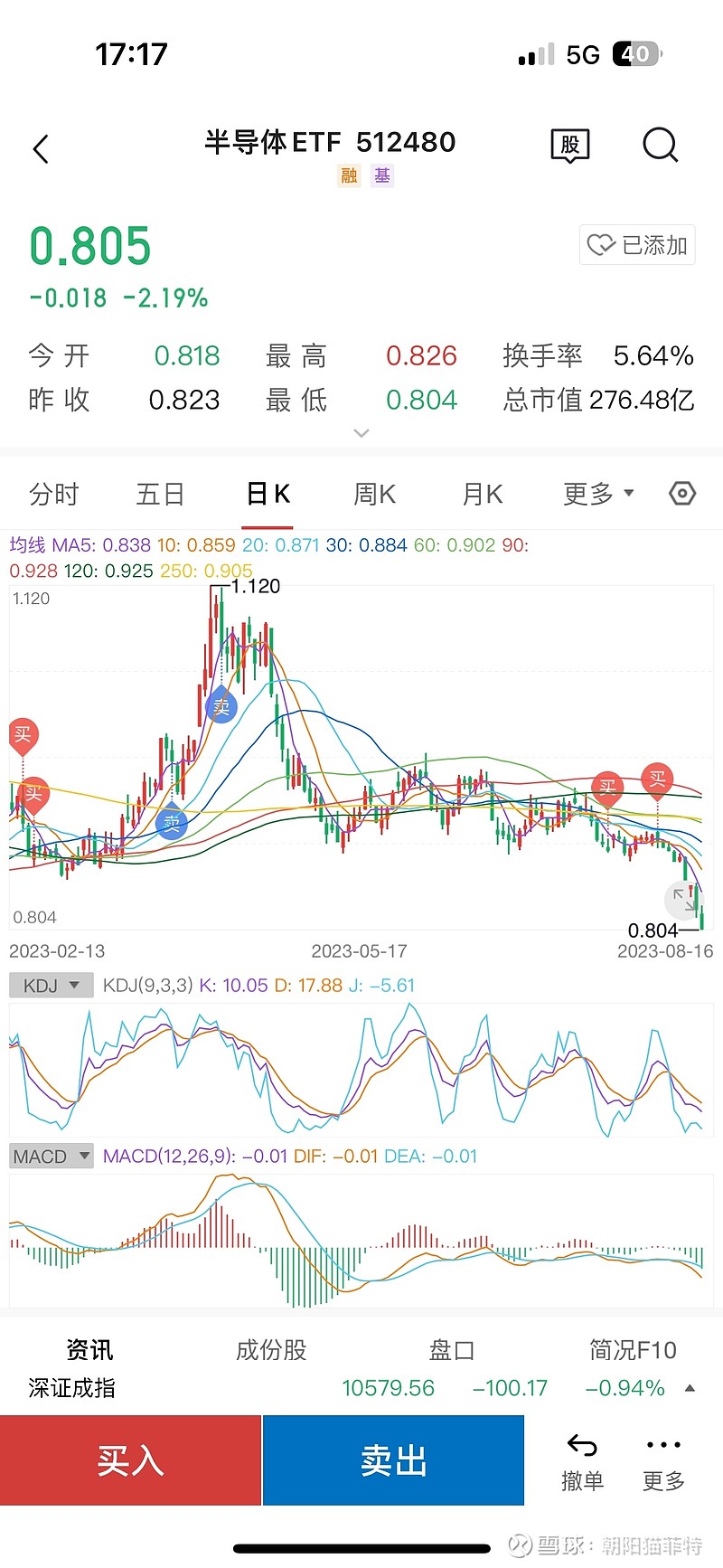This screenshot has height=1568, width=723.
Task: Tap the 基 fund badge
Action: click(381, 175)
